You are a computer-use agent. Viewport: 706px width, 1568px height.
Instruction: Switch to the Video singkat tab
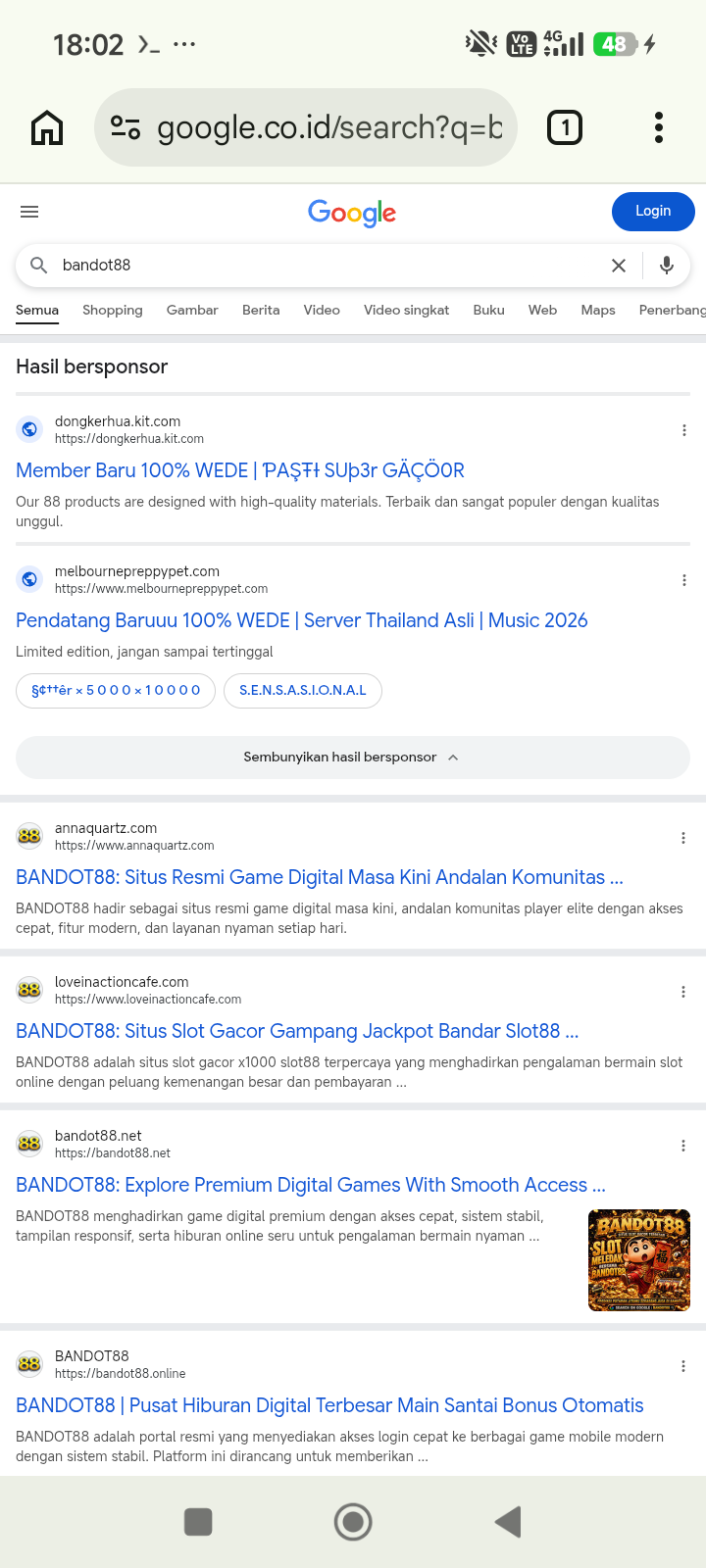coord(406,310)
